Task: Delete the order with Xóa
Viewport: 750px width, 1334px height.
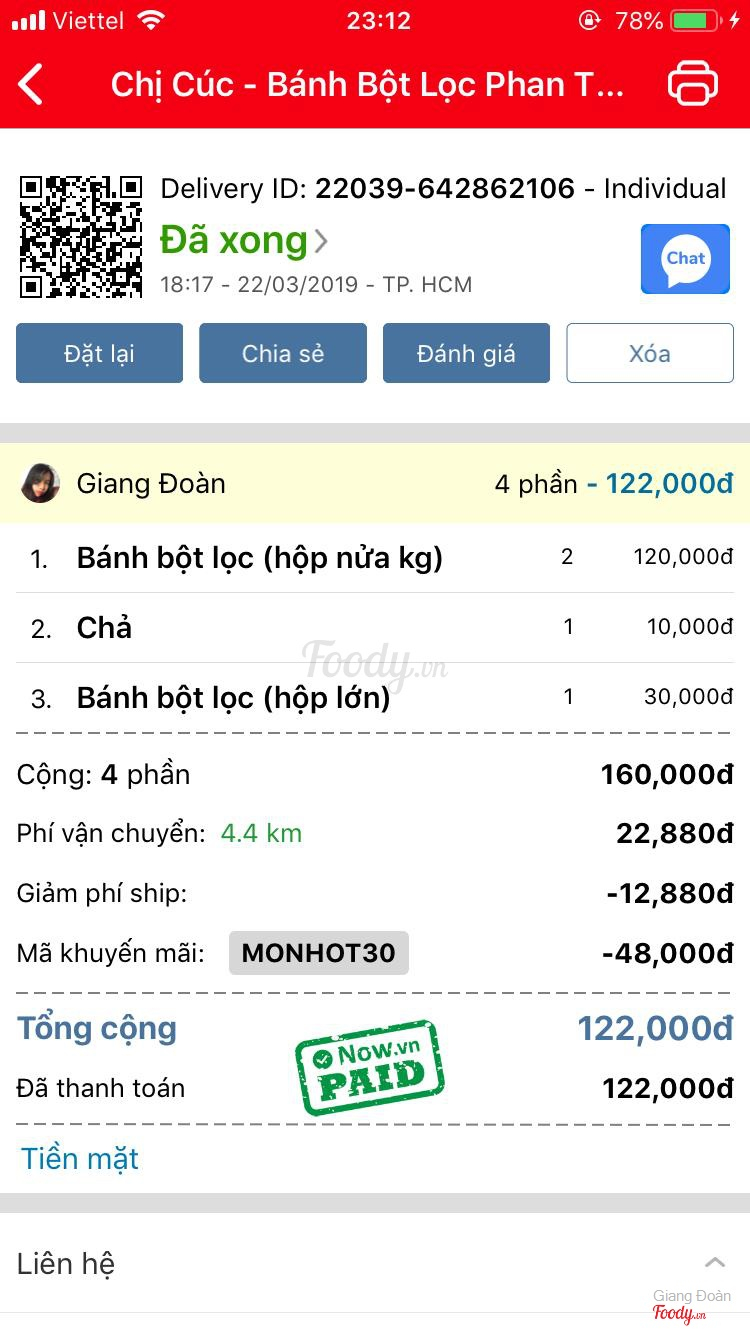Action: point(650,353)
